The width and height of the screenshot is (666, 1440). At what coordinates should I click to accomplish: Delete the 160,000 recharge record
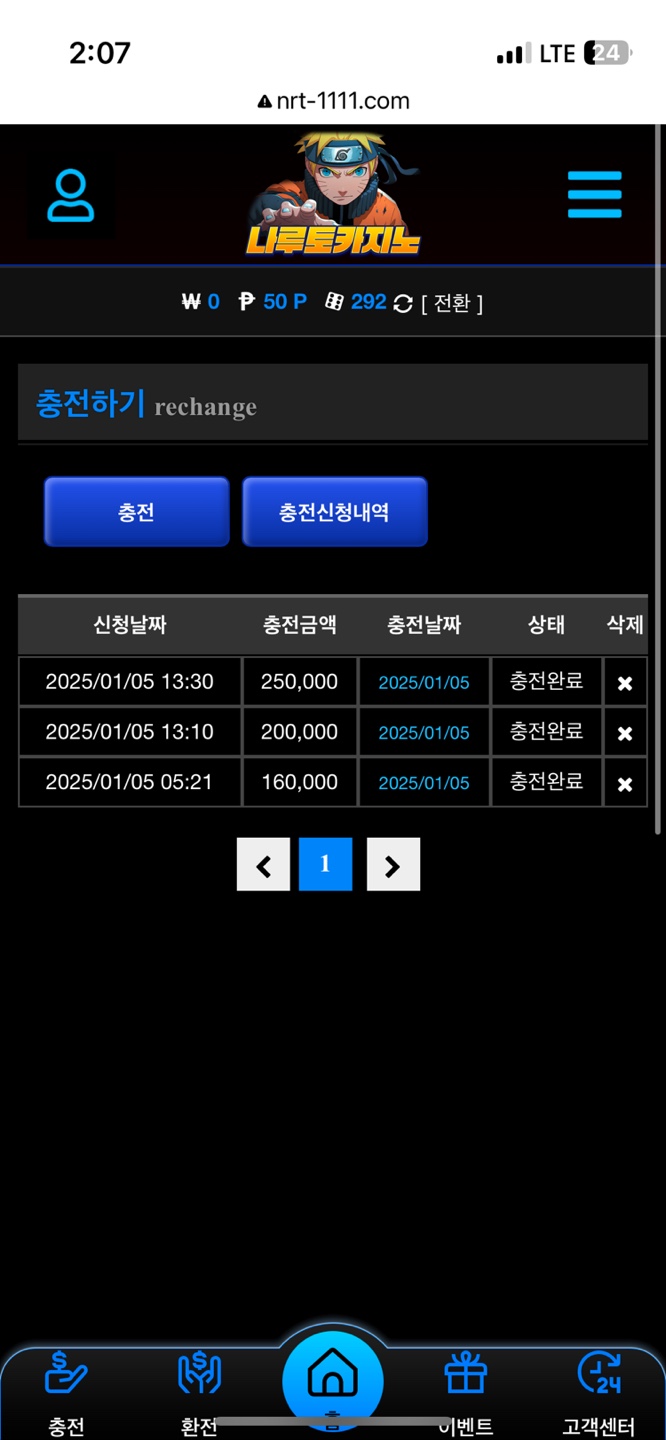625,784
